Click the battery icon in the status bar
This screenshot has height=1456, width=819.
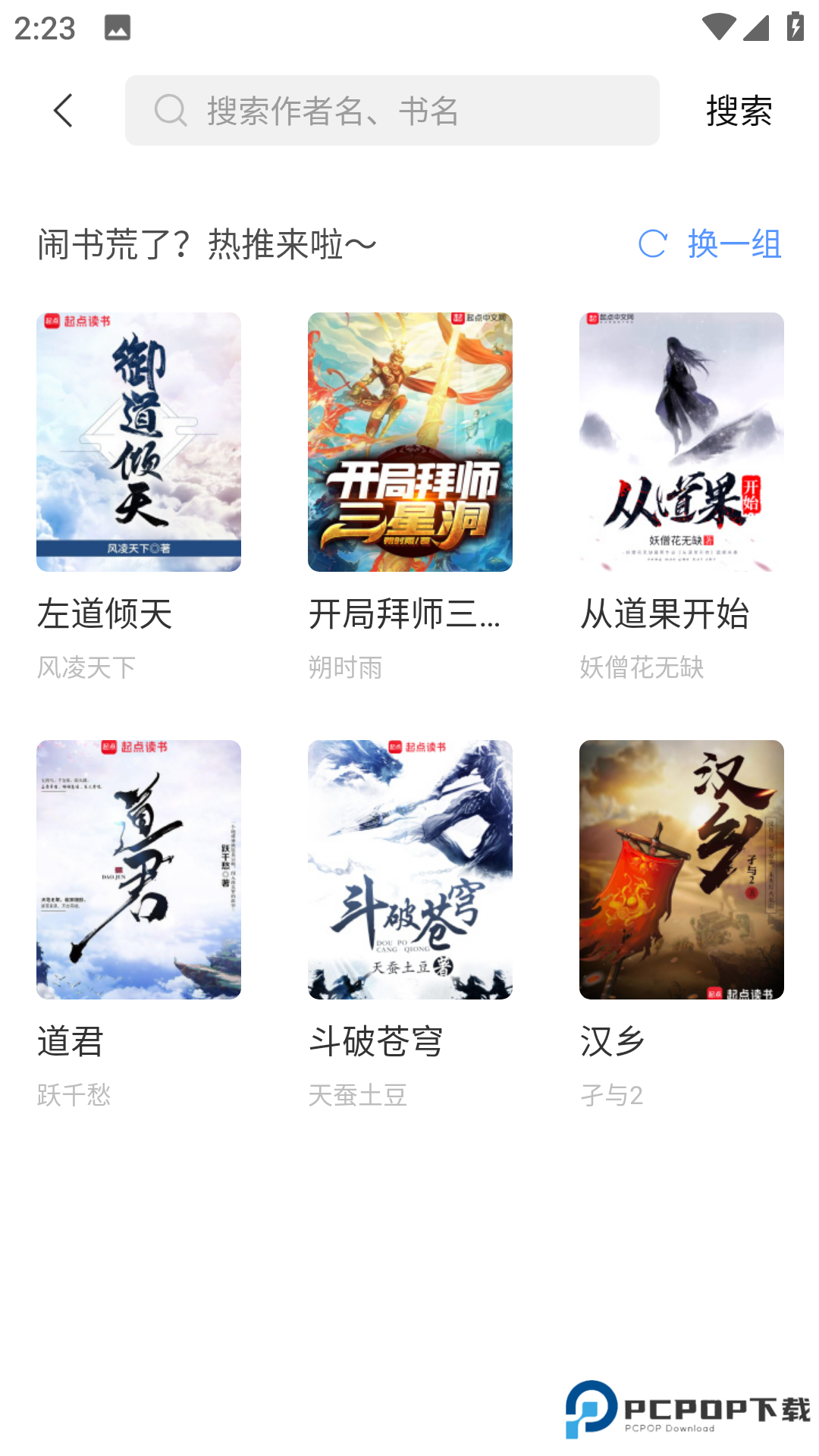point(794,25)
